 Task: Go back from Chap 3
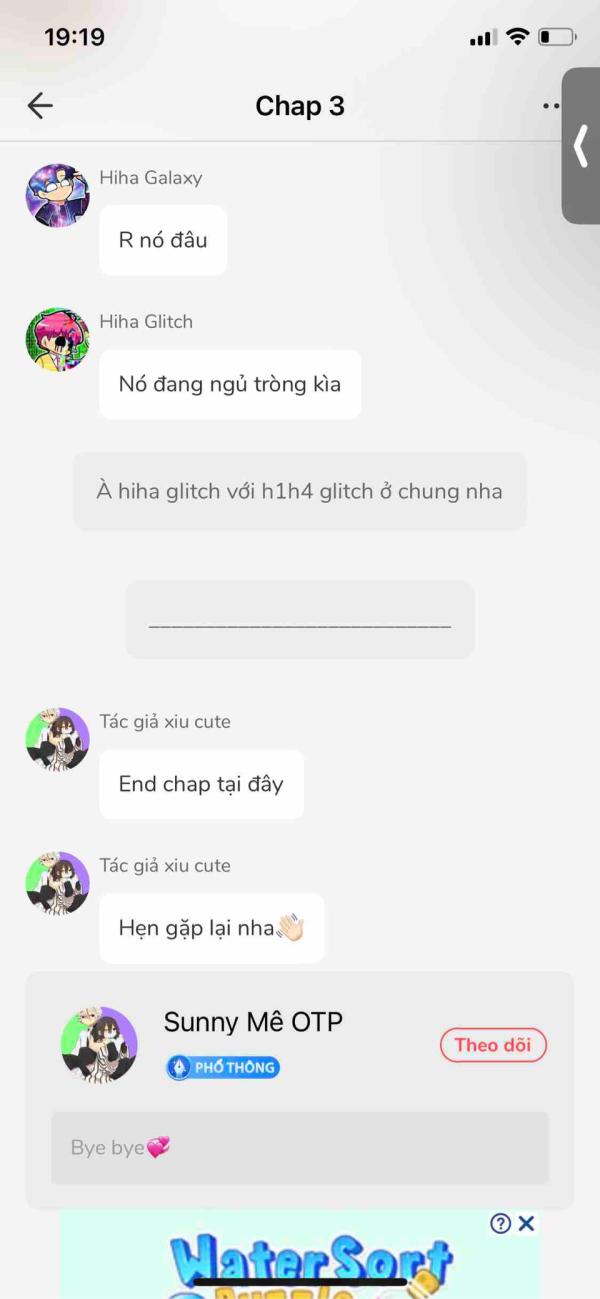pyautogui.click(x=40, y=106)
